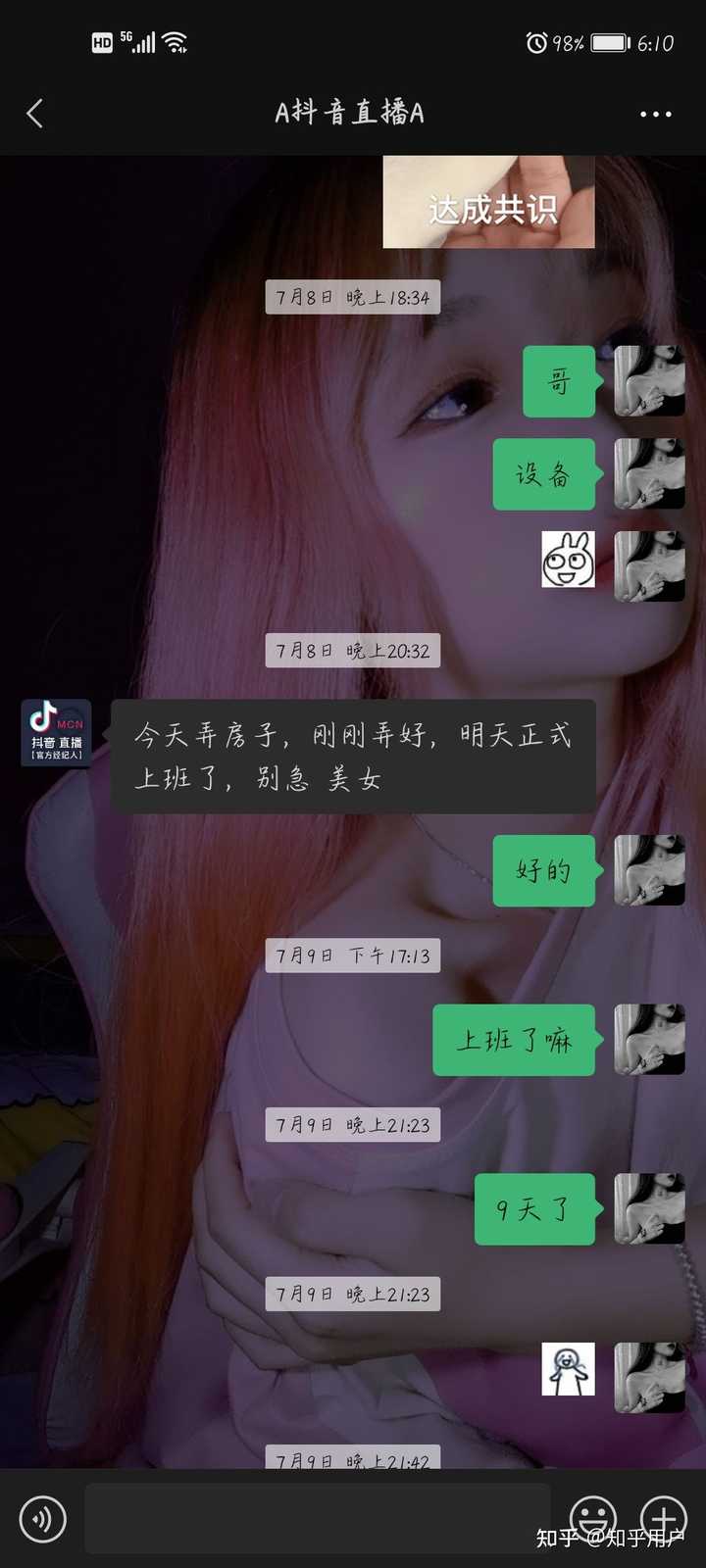View the 达成共识 image message
The height and width of the screenshot is (1568, 706).
click(x=488, y=202)
